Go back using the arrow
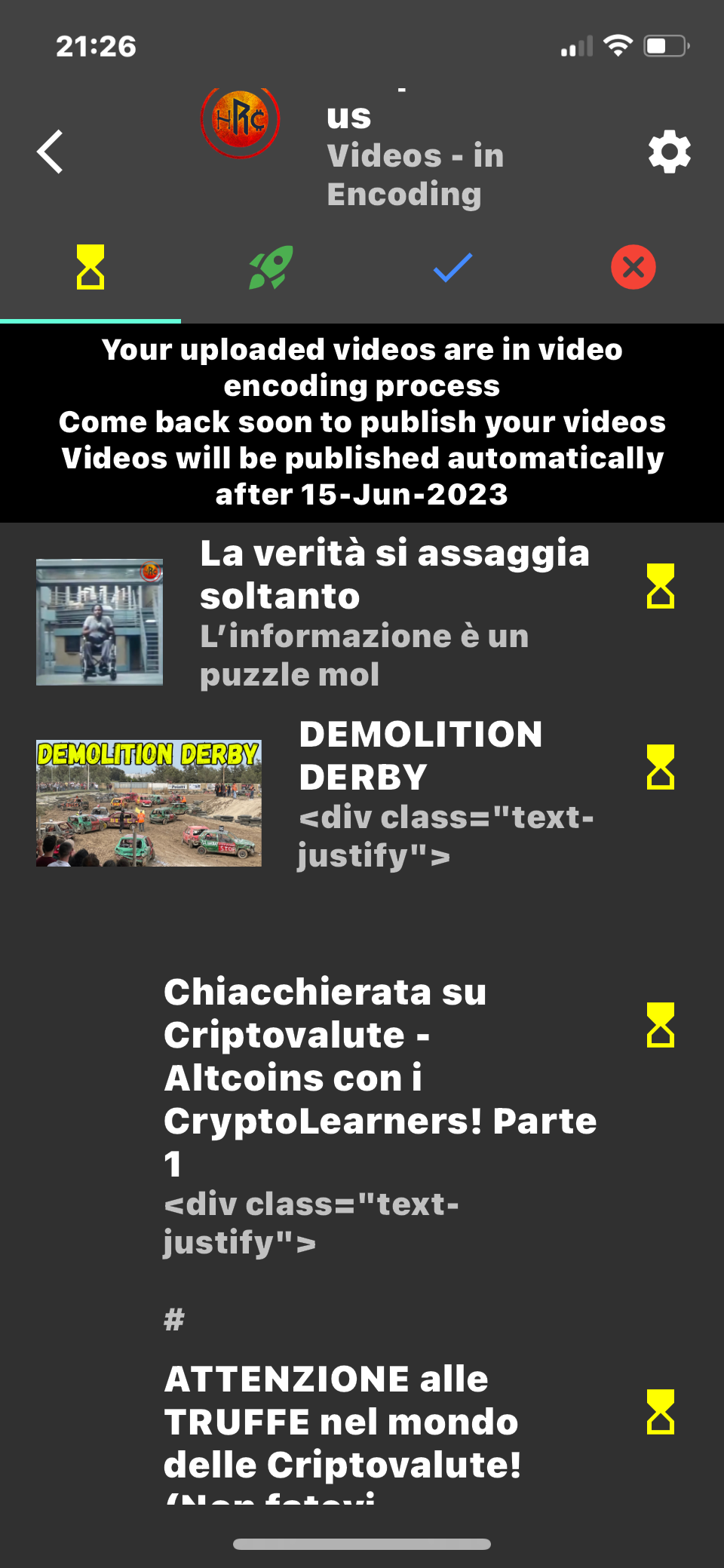724x1568 pixels. 51,152
